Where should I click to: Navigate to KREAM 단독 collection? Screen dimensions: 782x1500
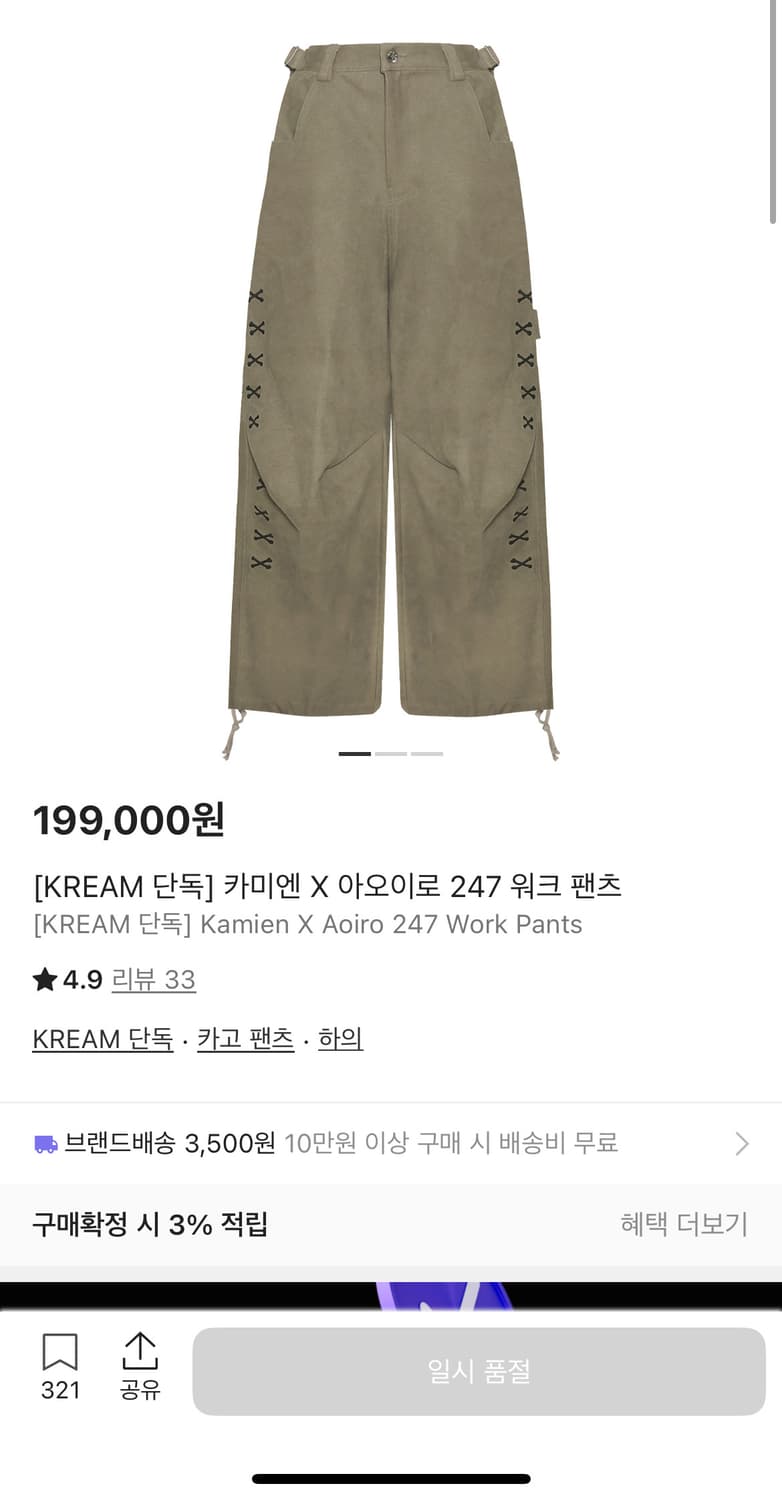click(x=101, y=1038)
